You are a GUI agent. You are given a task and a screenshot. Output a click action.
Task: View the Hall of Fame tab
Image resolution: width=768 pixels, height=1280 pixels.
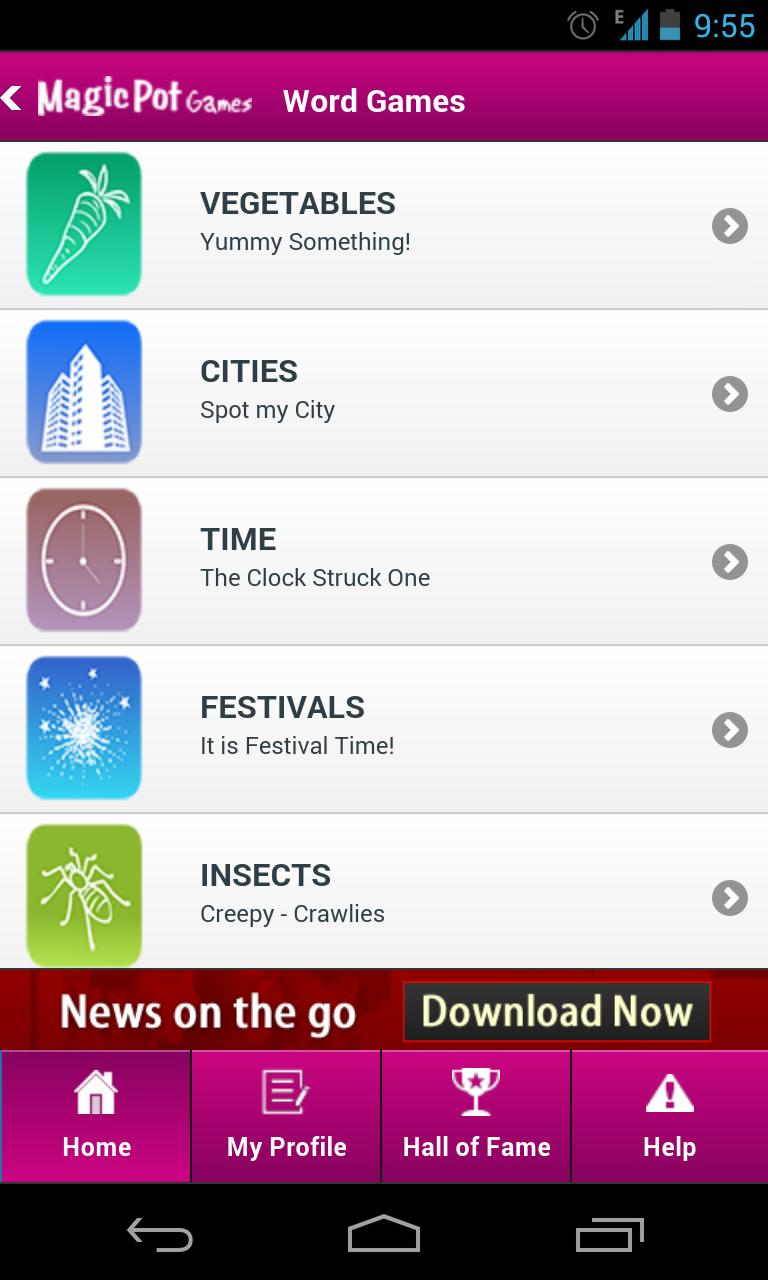pyautogui.click(x=476, y=1116)
